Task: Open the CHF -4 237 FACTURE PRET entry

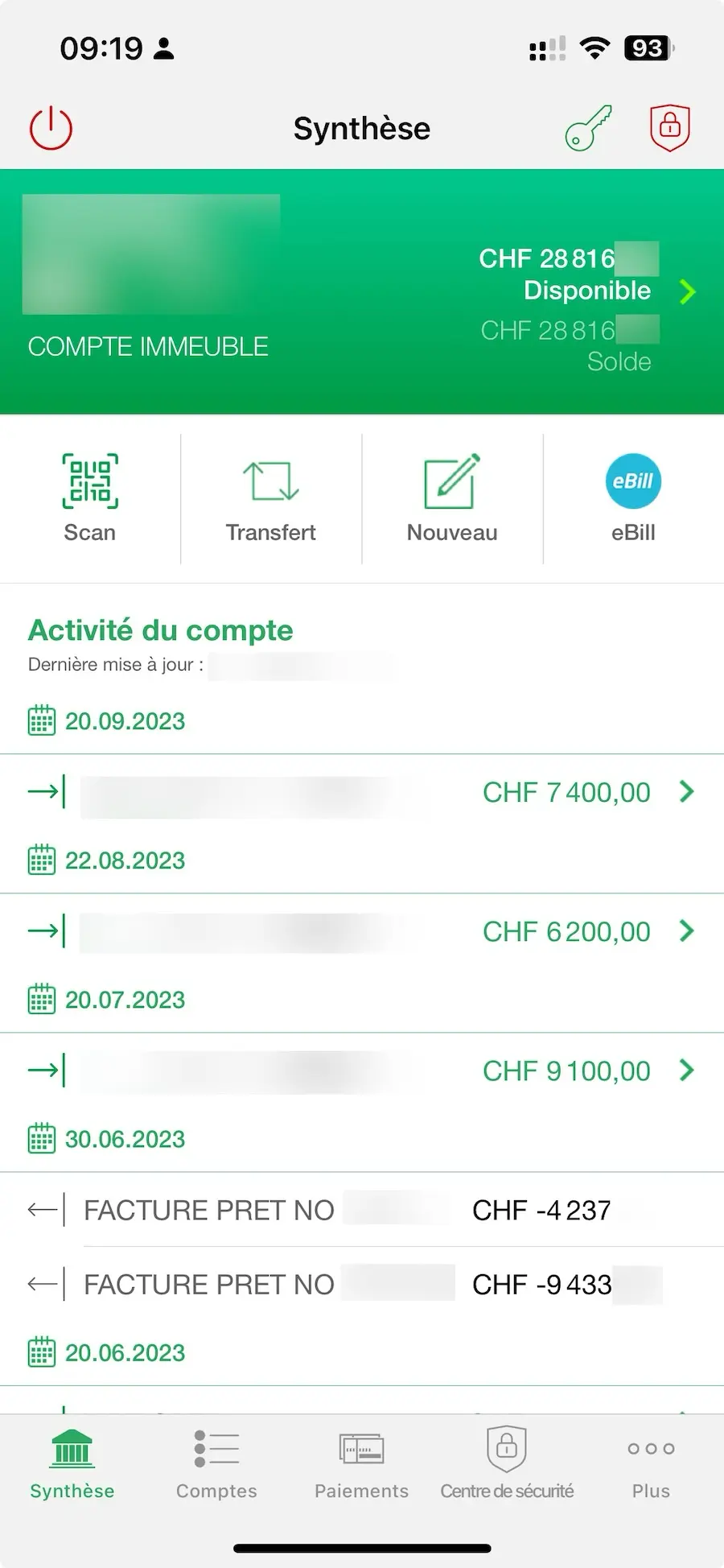Action: (x=362, y=1210)
